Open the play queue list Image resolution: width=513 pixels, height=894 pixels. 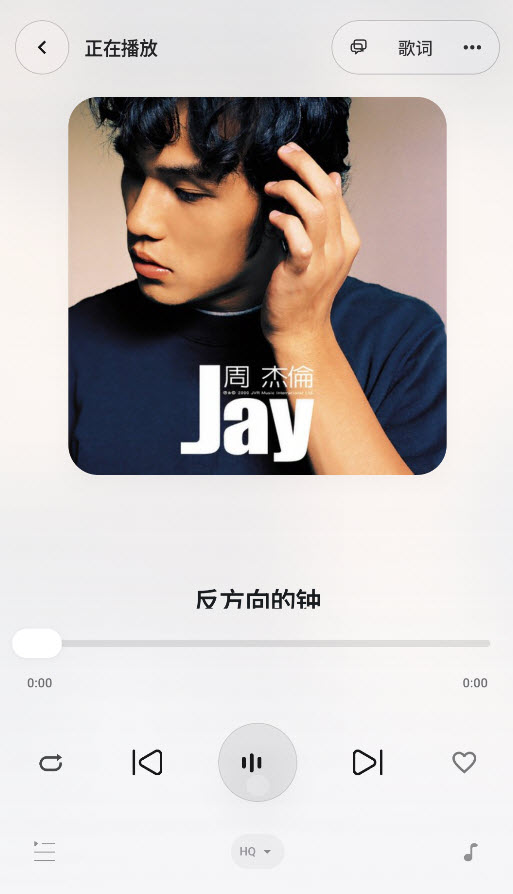44,851
